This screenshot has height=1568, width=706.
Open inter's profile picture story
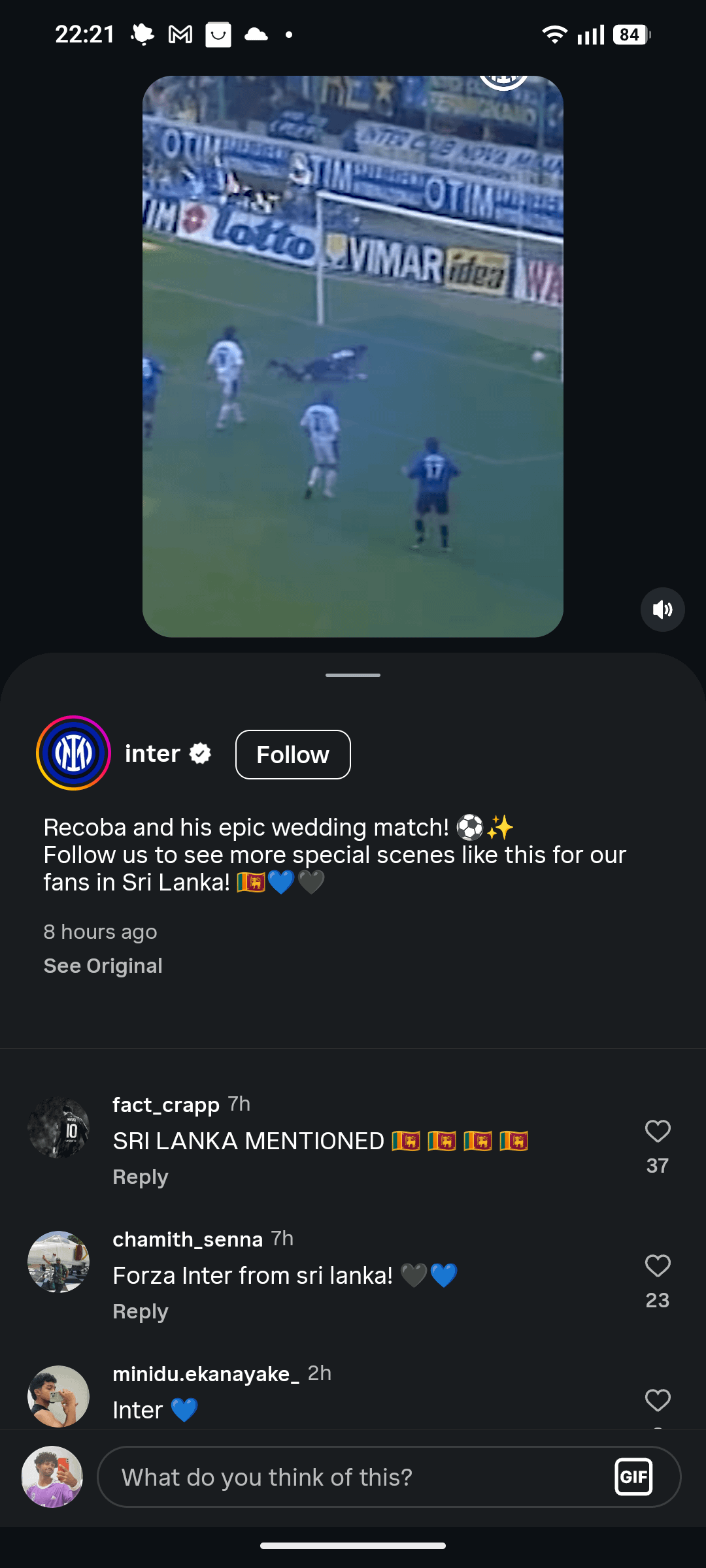point(73,753)
